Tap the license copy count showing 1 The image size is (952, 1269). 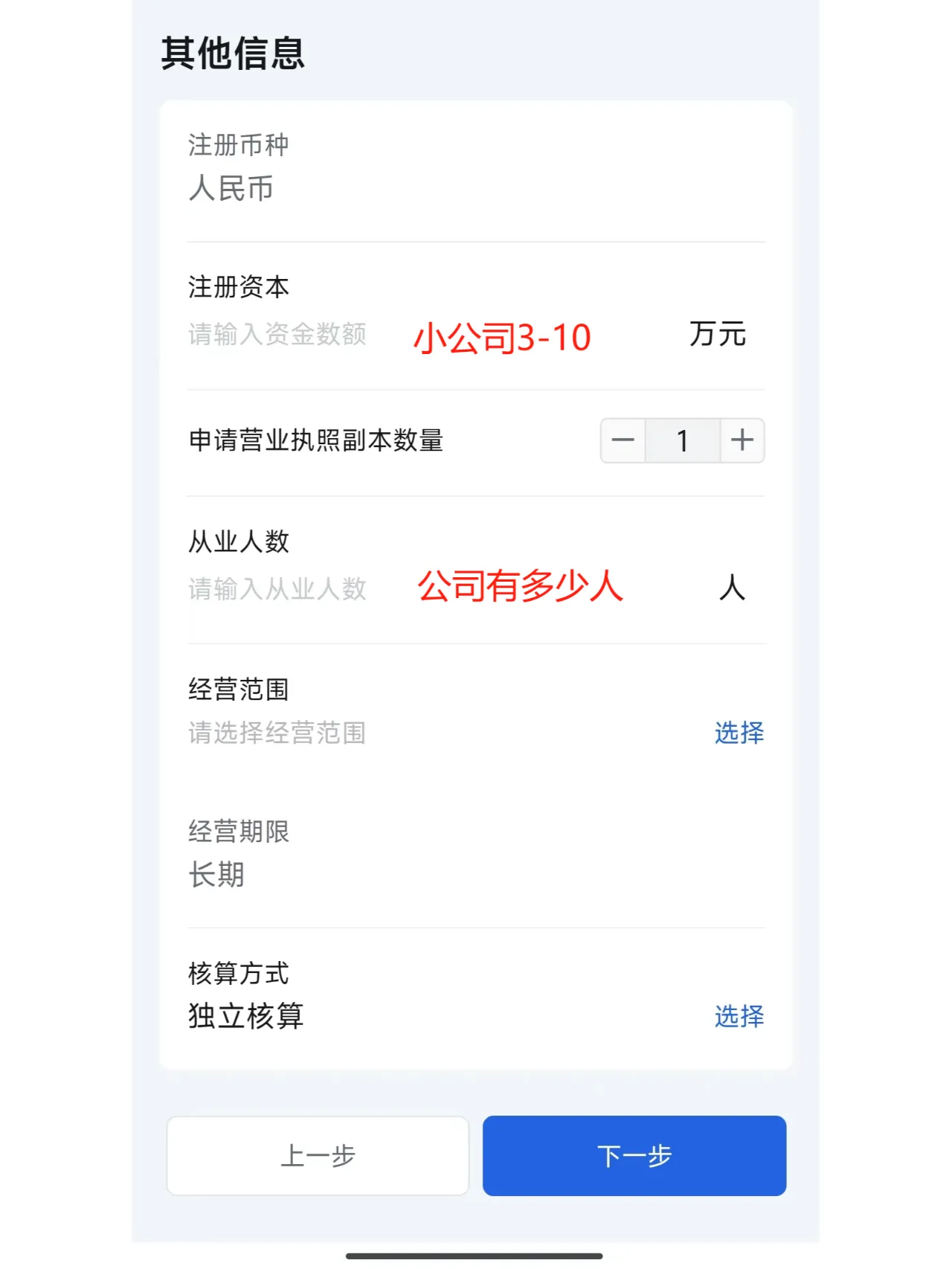pyautogui.click(x=682, y=440)
